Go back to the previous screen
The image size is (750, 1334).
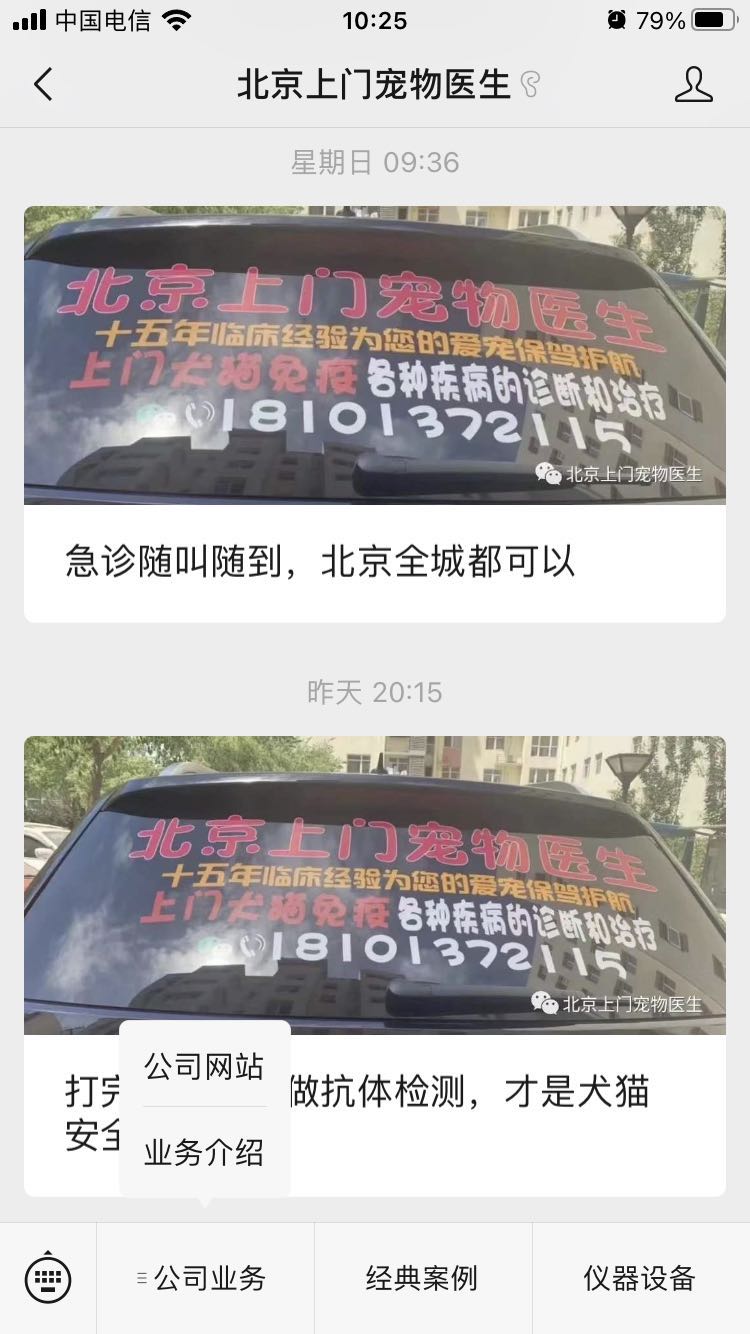point(43,85)
